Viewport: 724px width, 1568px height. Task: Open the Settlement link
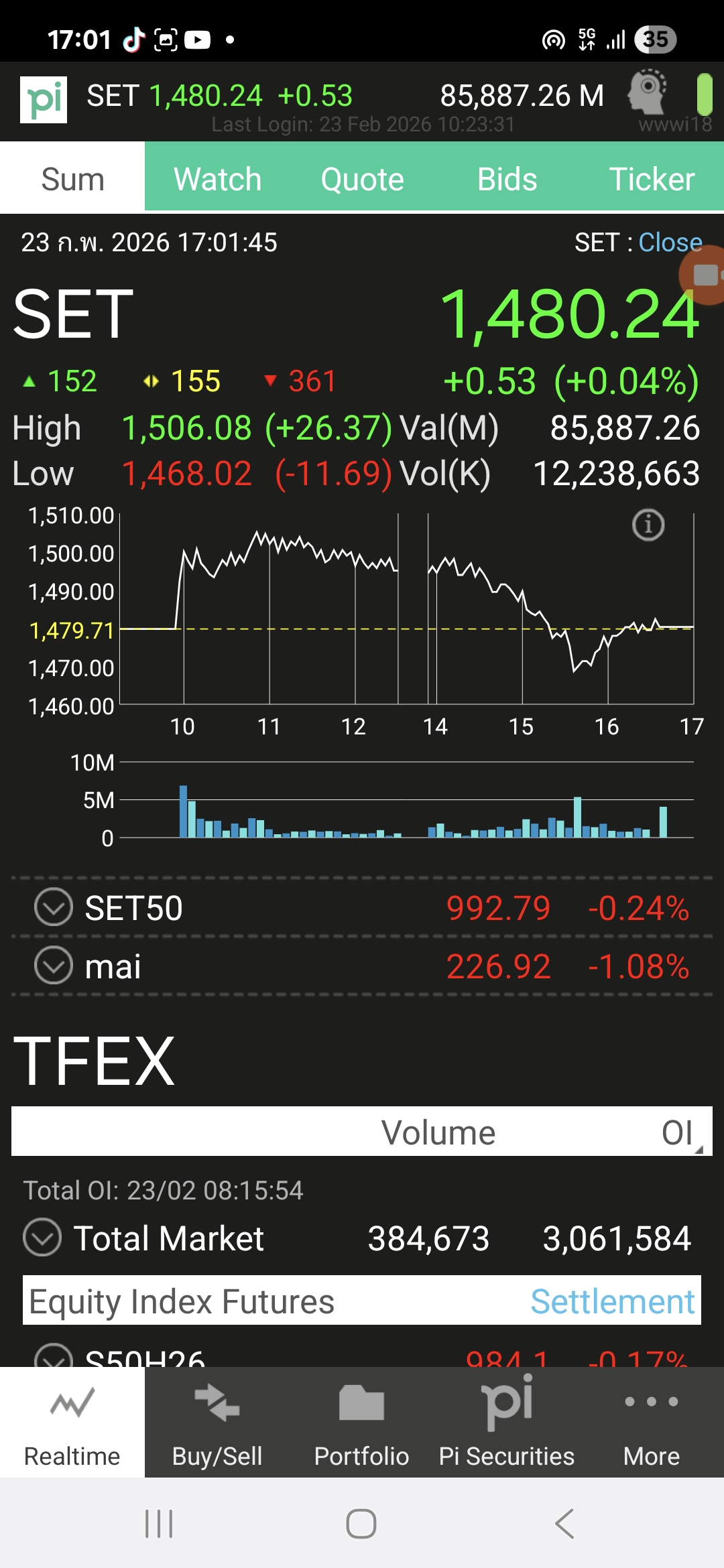click(x=612, y=1301)
